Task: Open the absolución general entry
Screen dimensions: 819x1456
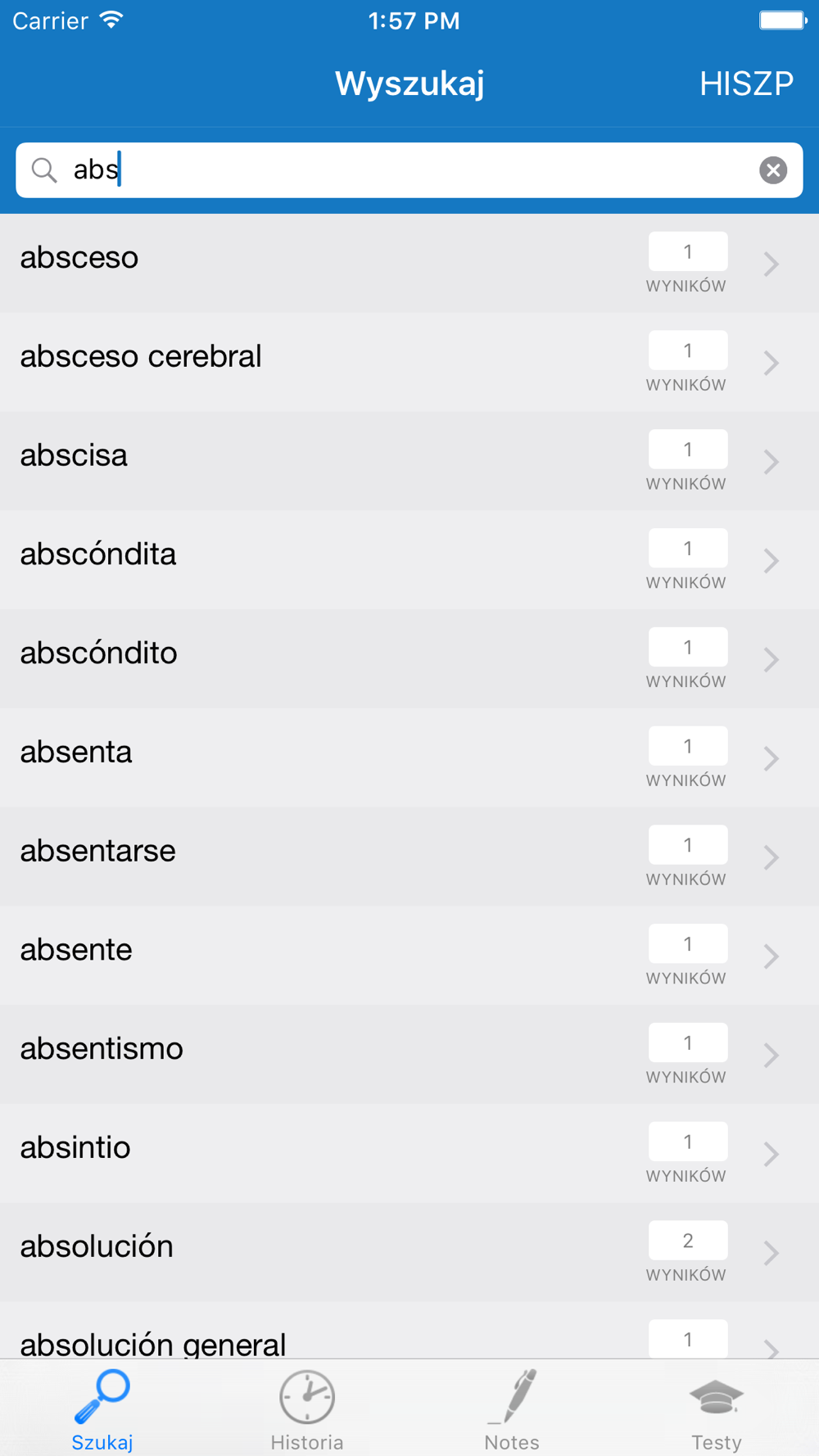Action: [x=409, y=1331]
